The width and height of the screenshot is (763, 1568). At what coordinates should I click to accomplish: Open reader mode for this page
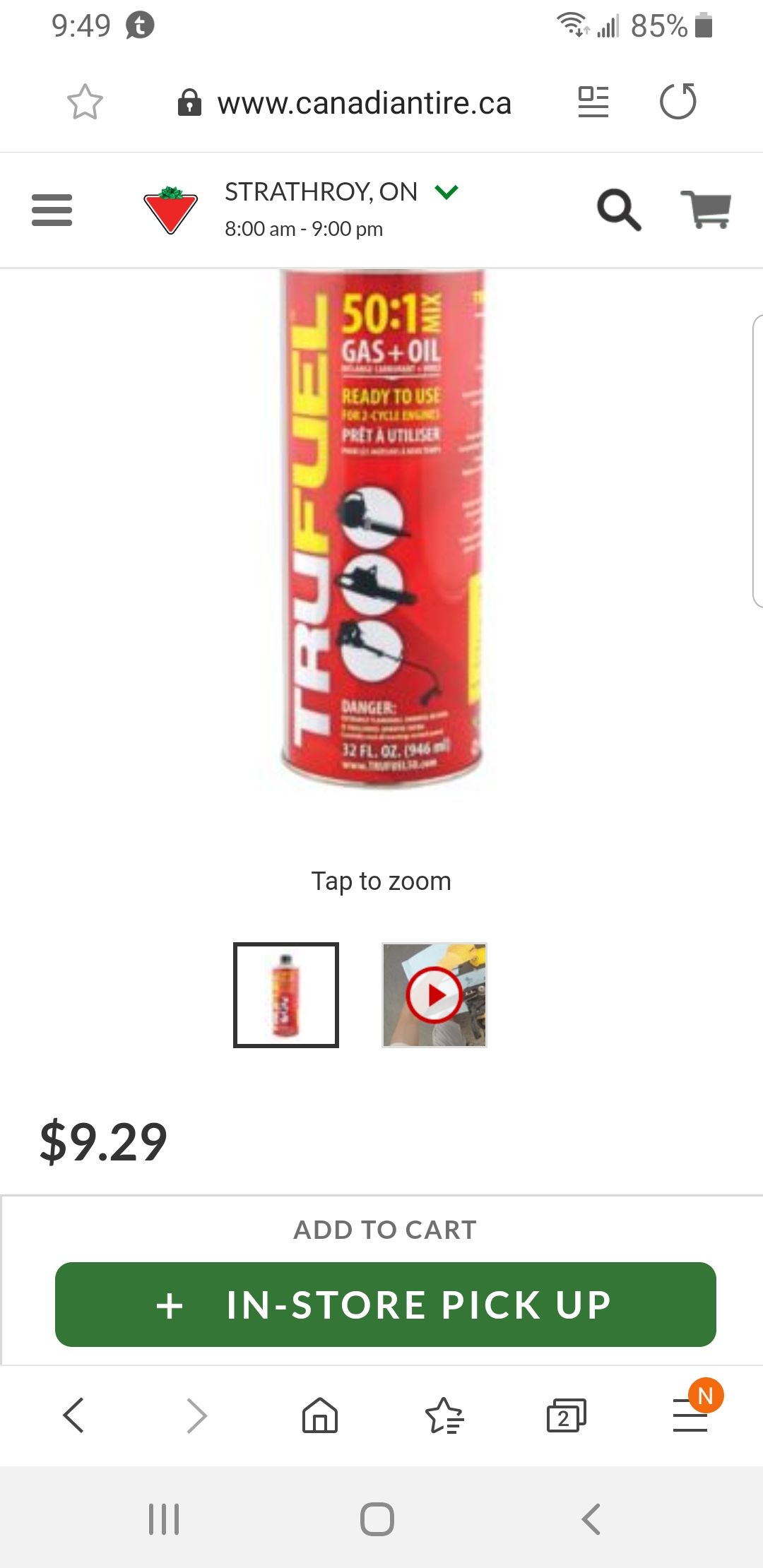[x=593, y=102]
